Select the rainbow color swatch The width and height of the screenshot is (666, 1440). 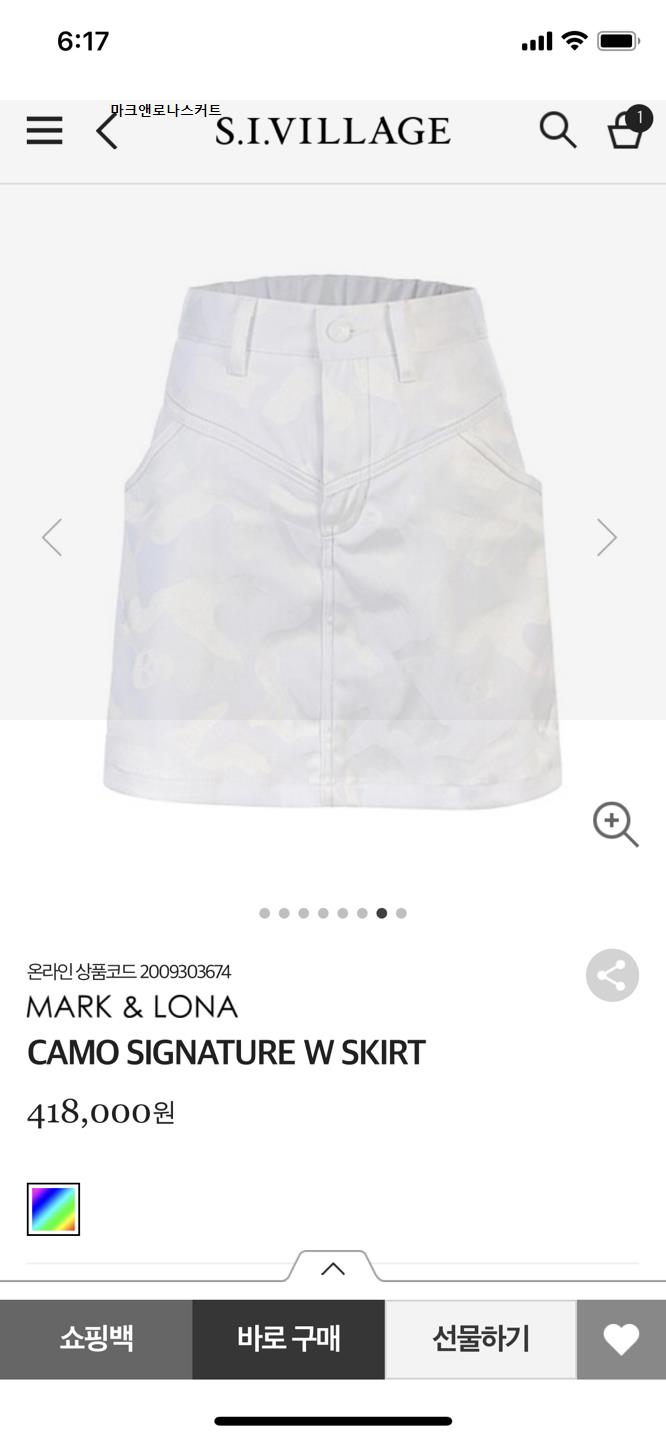point(53,1209)
